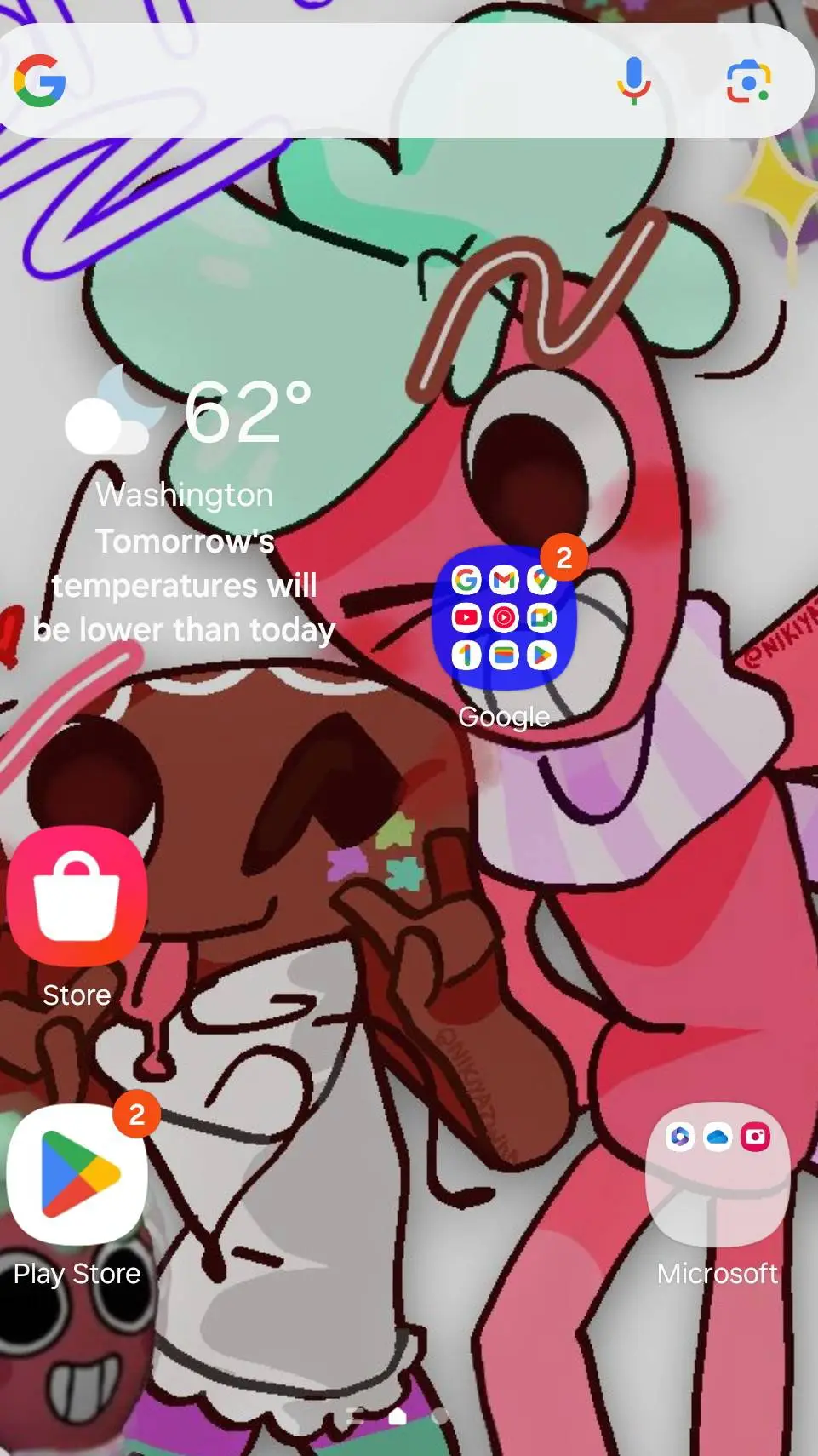Viewport: 818px width, 1456px height.
Task: Open the Google apps folder
Action: tap(504, 617)
